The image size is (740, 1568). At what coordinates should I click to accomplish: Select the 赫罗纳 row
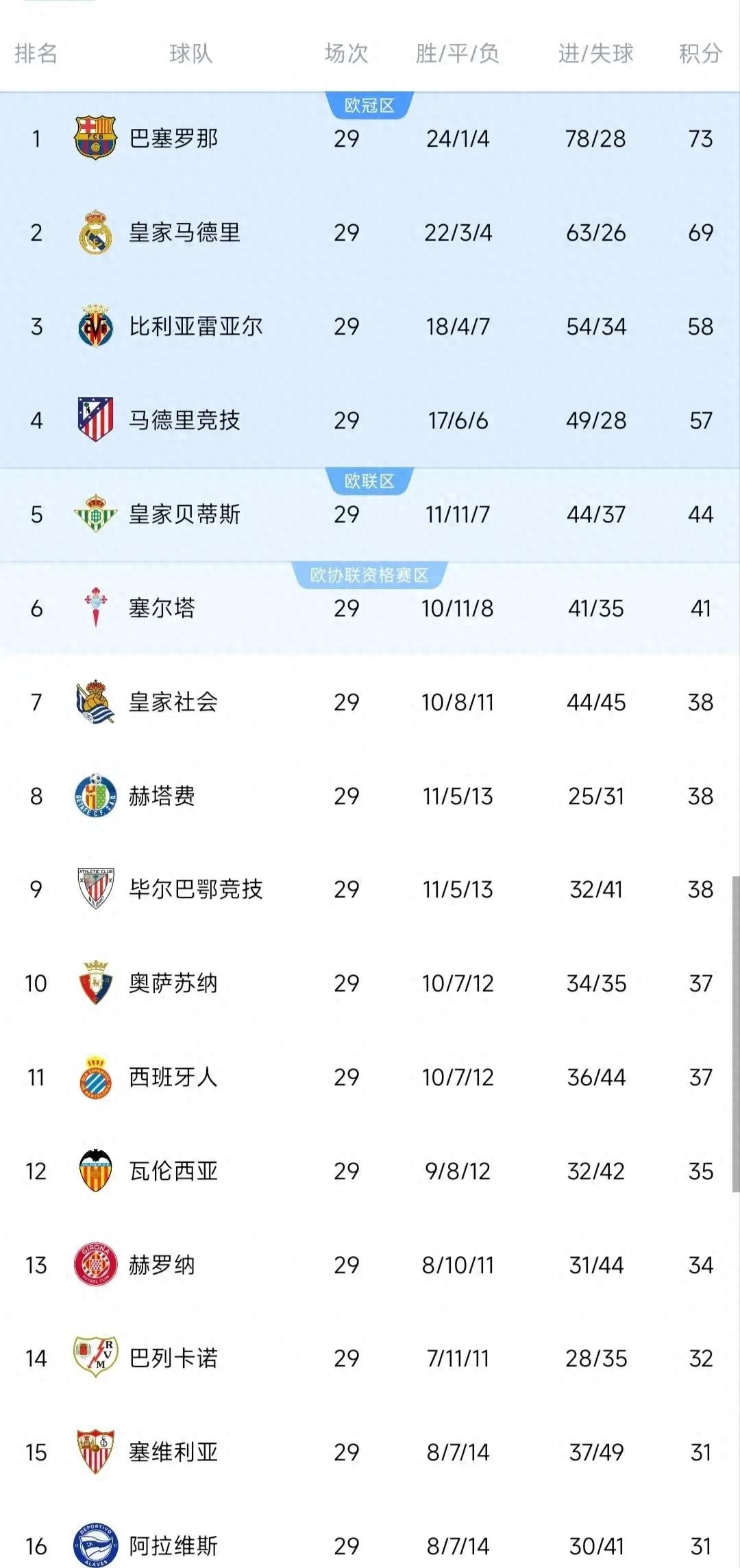(162, 1265)
